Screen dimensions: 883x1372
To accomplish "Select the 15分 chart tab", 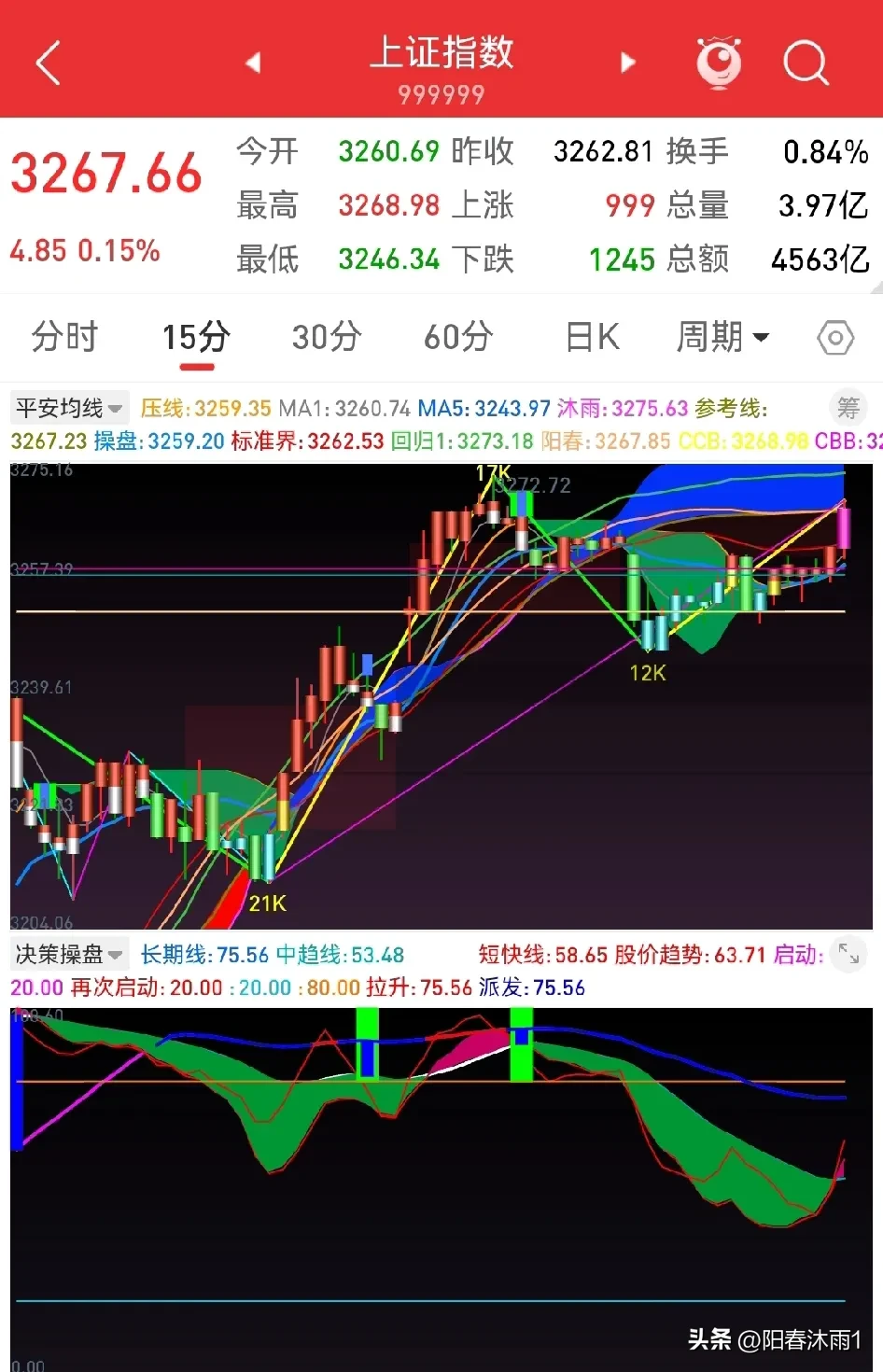I will point(196,337).
